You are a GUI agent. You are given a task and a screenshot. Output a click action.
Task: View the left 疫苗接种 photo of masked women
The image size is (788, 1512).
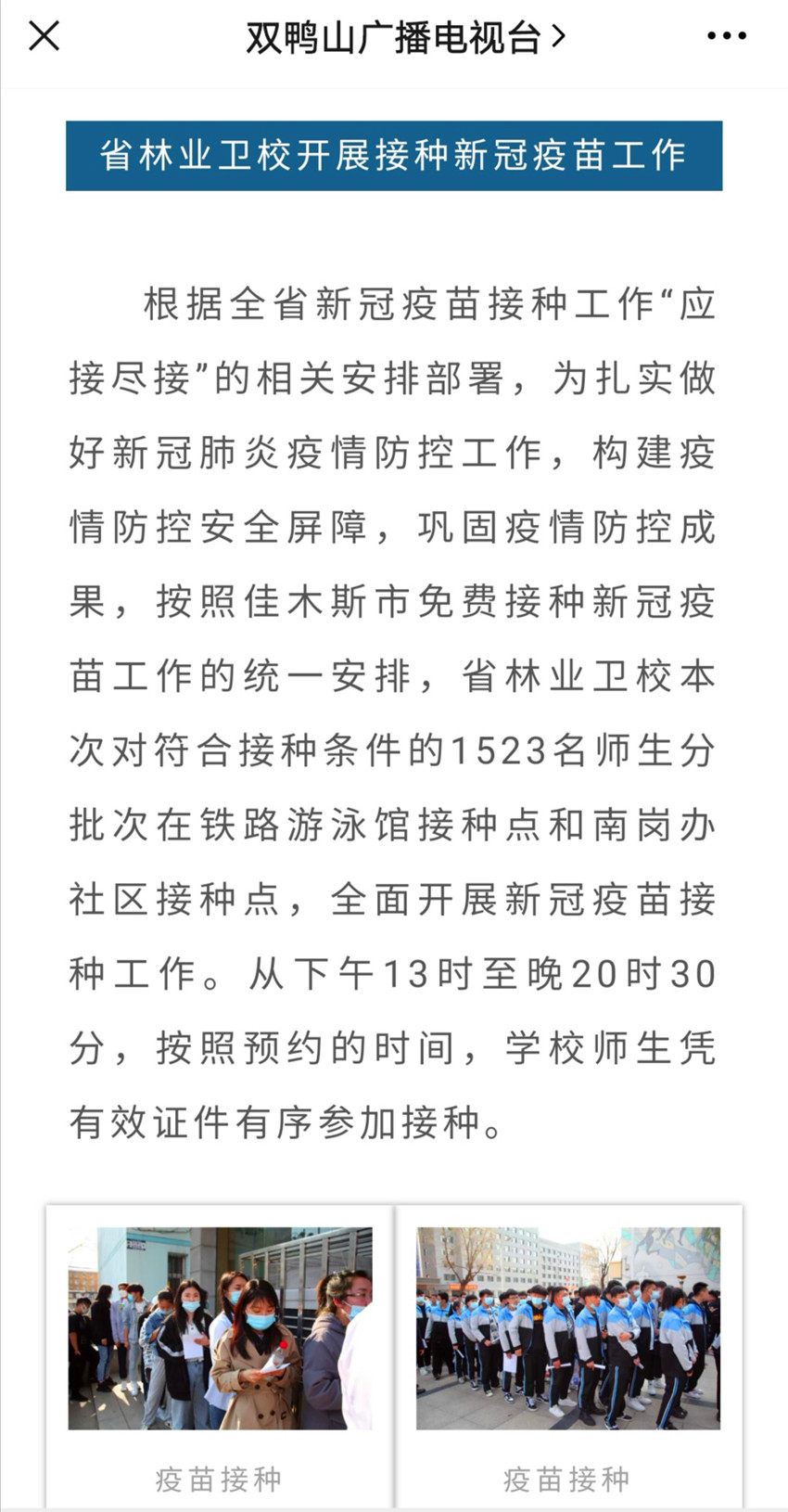click(220, 1327)
